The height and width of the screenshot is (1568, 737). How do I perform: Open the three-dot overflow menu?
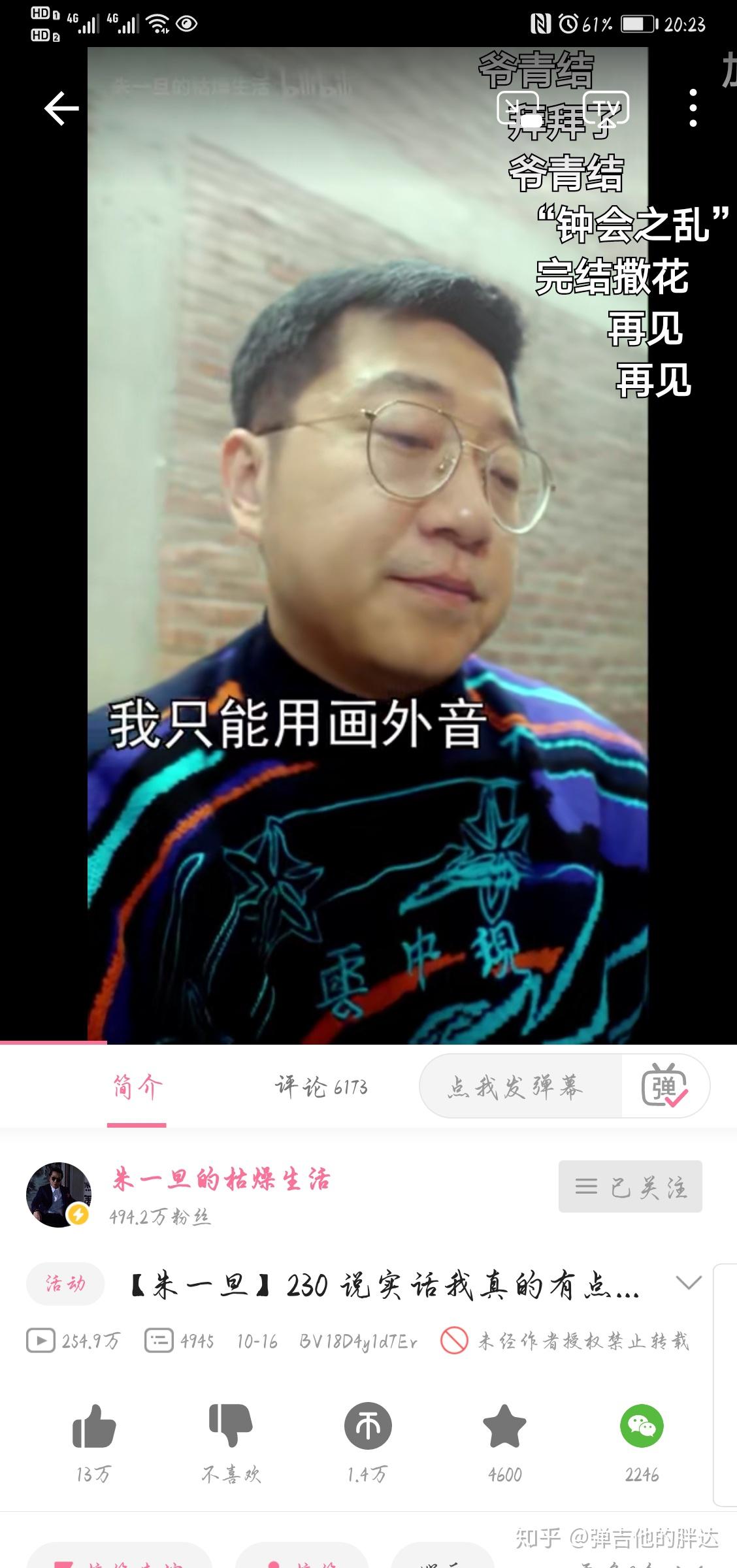click(x=693, y=108)
